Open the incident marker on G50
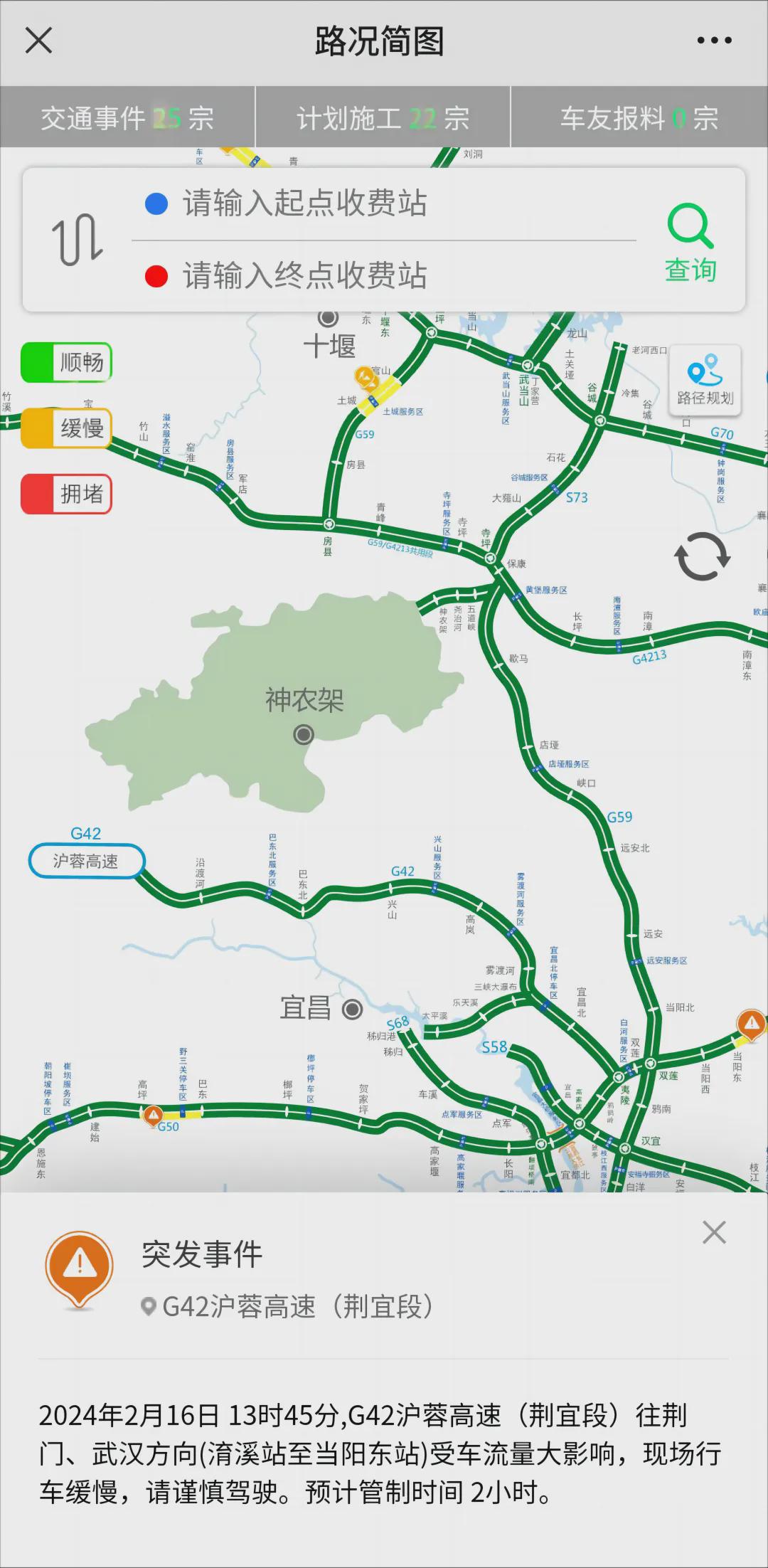 153,1115
